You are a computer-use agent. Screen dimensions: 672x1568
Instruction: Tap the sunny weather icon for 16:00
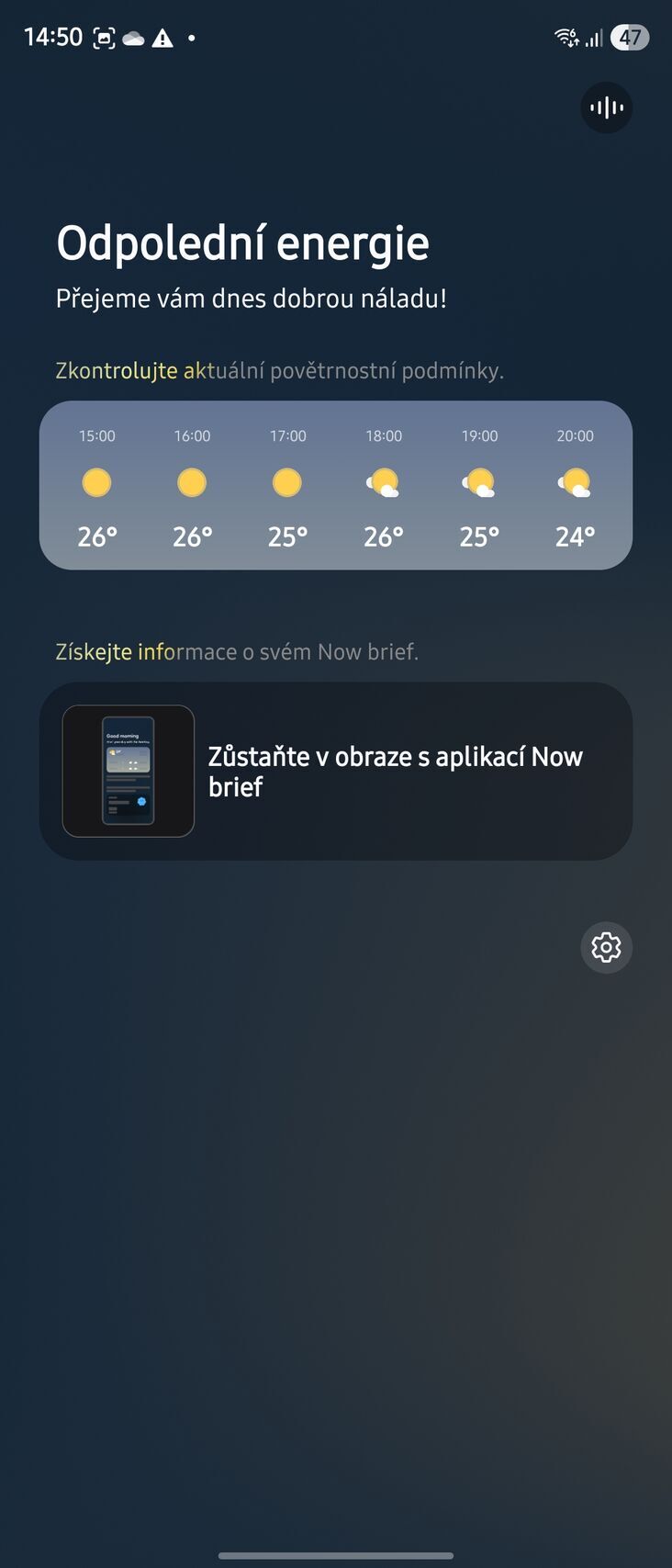click(x=192, y=482)
